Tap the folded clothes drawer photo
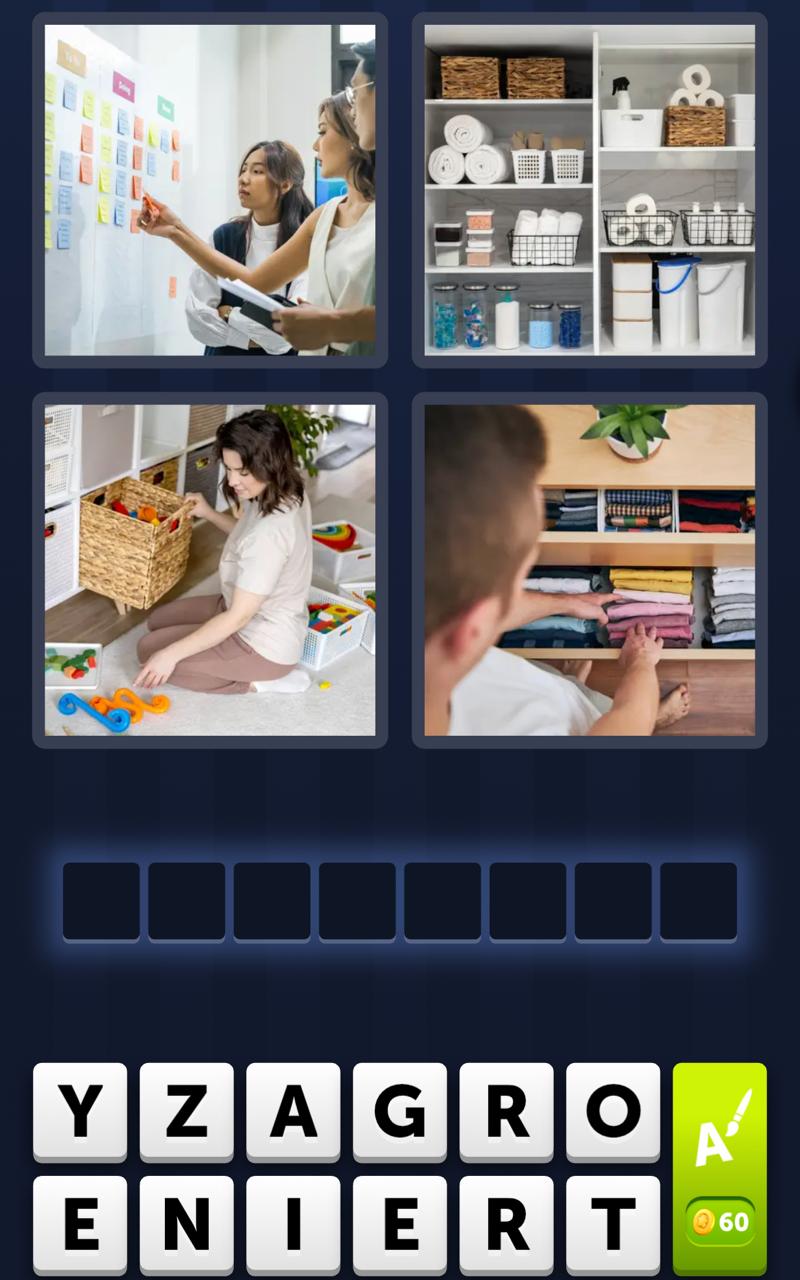Screen dimensions: 800x1280 coord(588,568)
